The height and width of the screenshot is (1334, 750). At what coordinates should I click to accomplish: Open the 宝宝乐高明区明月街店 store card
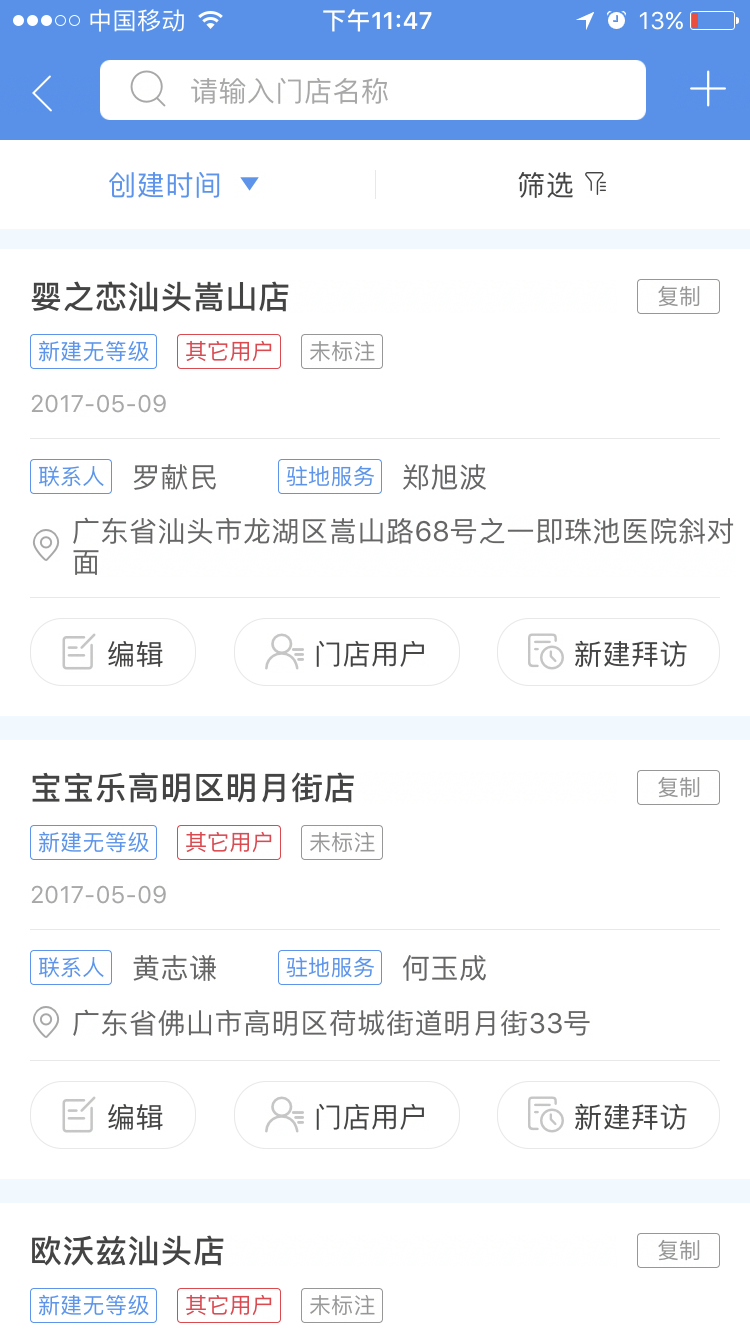(193, 789)
